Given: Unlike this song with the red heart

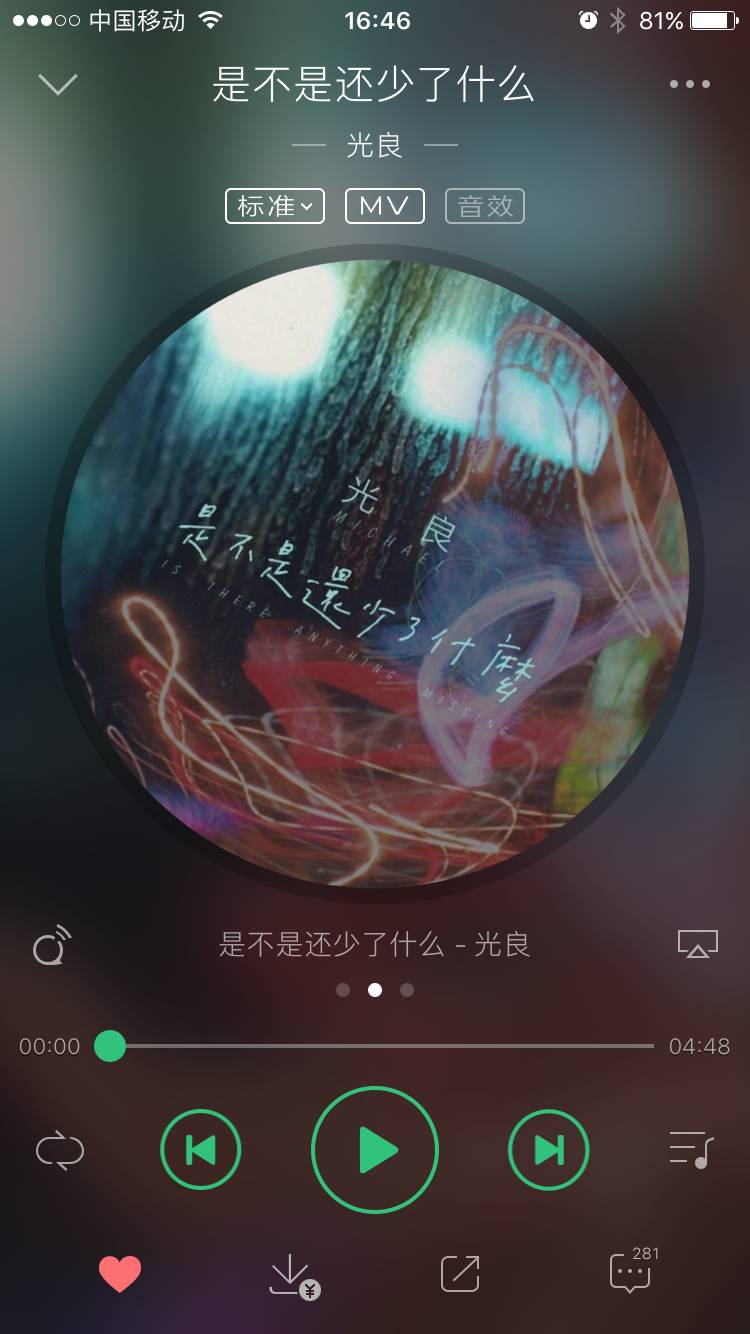Looking at the screenshot, I should (x=120, y=1274).
